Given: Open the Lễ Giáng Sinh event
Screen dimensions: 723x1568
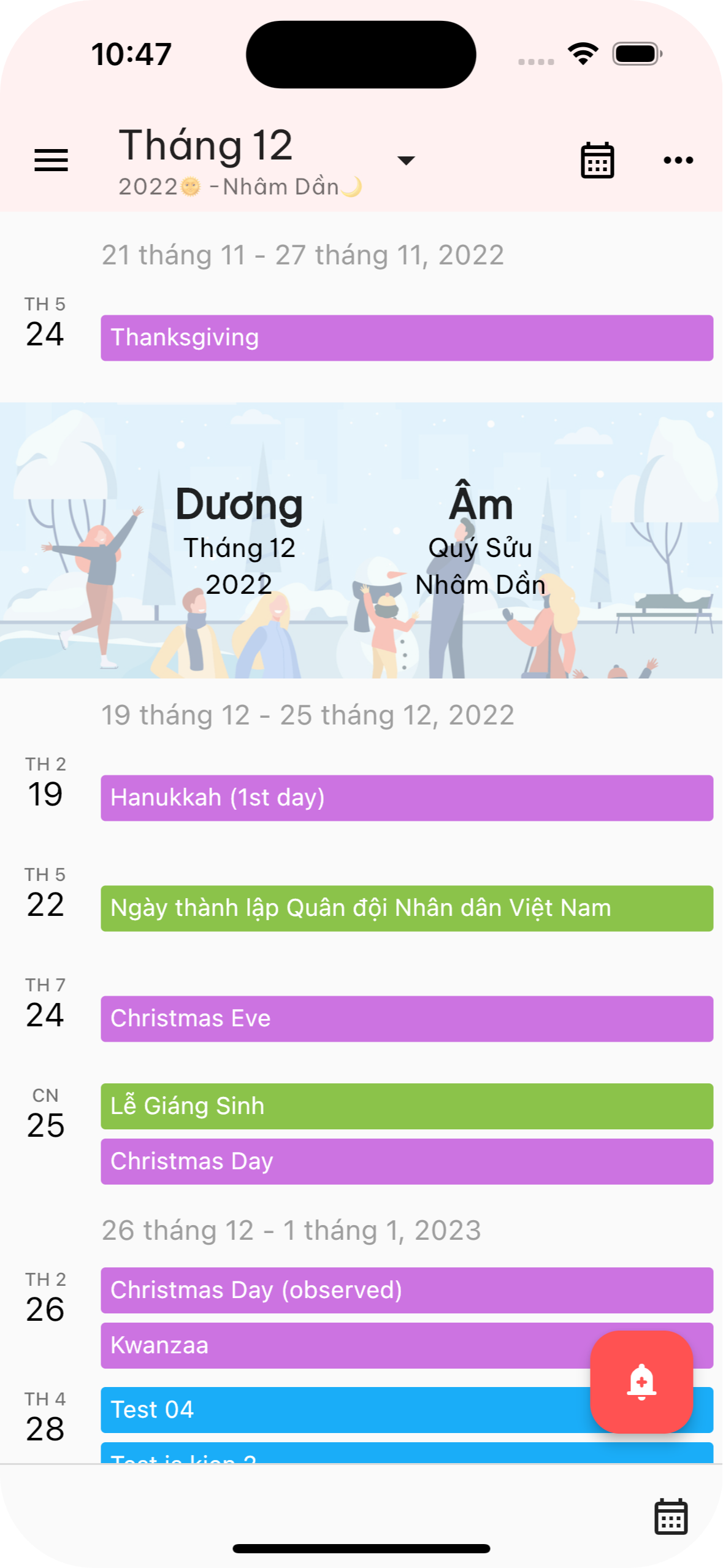Looking at the screenshot, I should (406, 1106).
